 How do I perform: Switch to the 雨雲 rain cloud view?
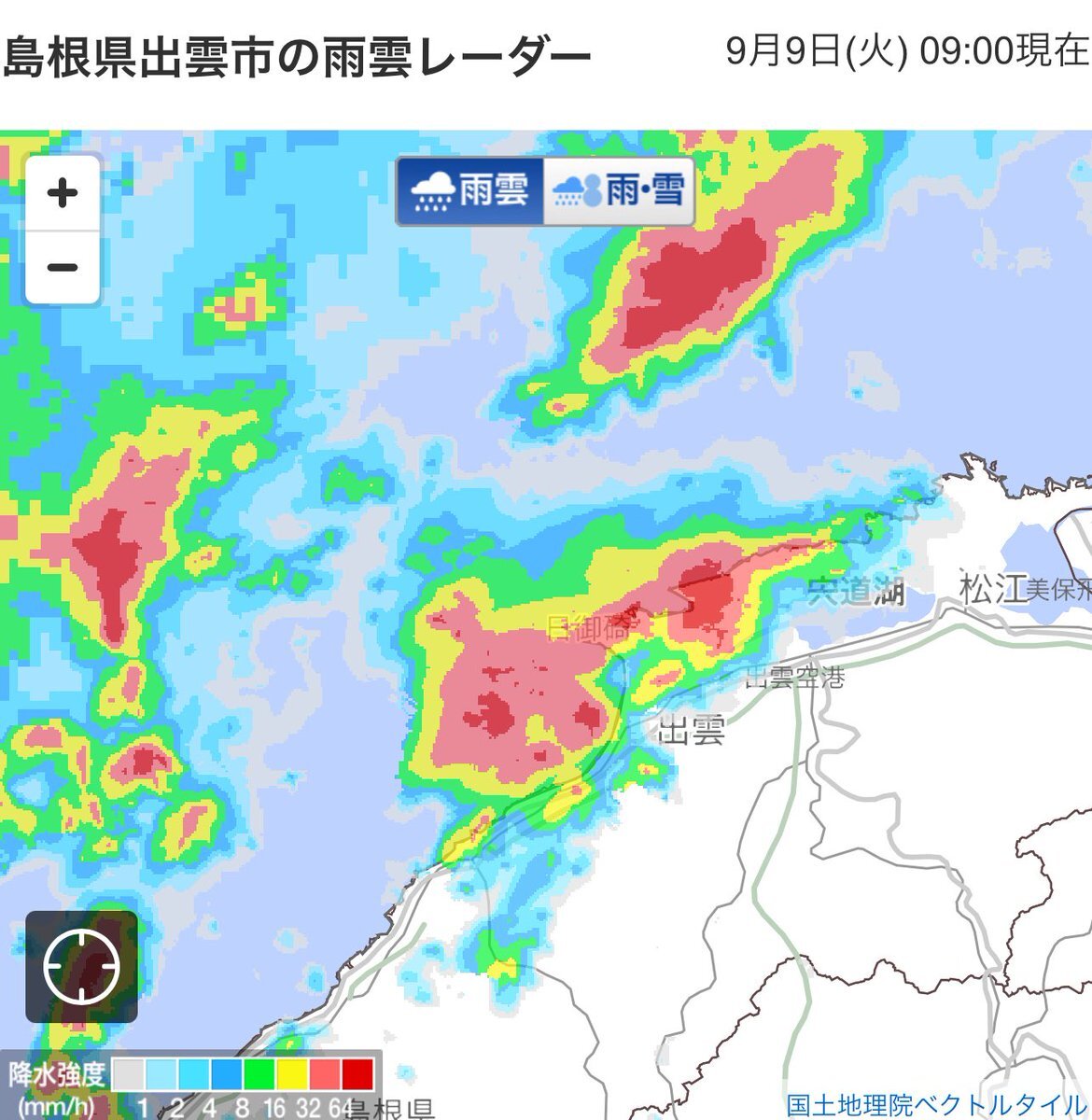coord(469,191)
